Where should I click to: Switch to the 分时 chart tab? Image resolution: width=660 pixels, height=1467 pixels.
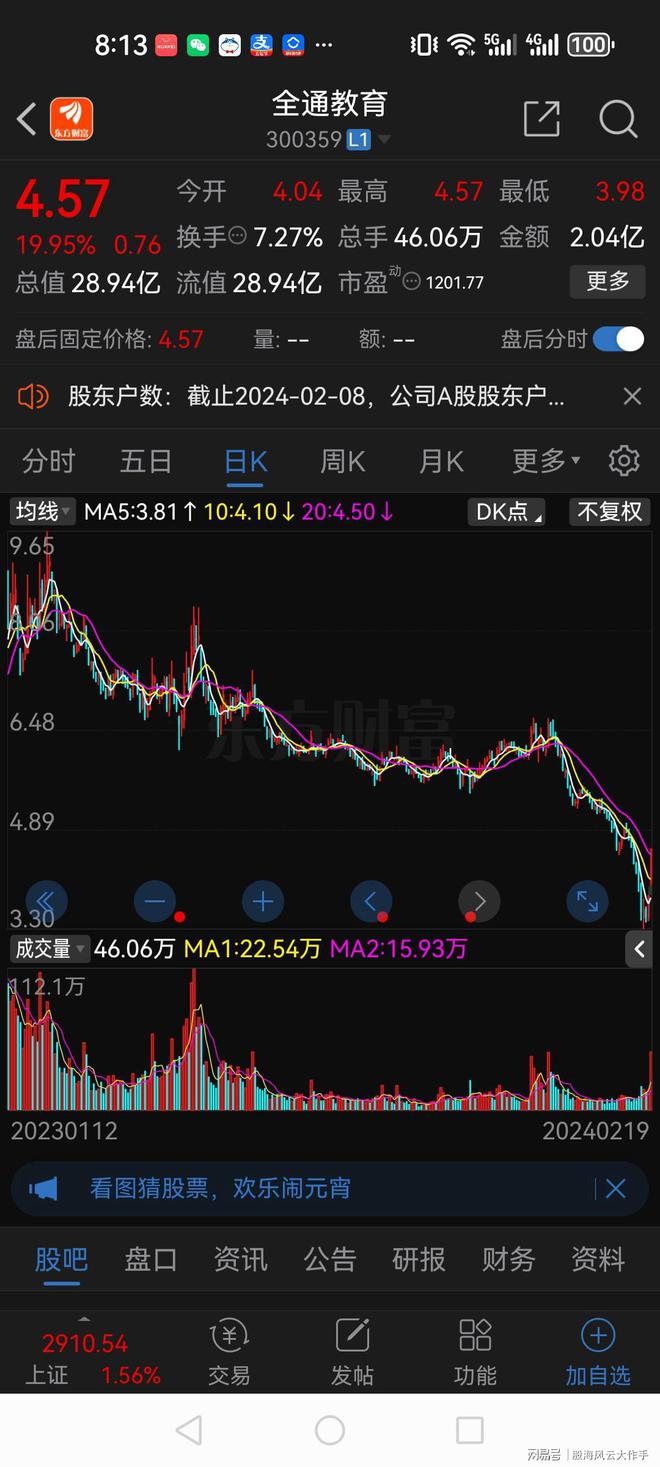pyautogui.click(x=49, y=461)
